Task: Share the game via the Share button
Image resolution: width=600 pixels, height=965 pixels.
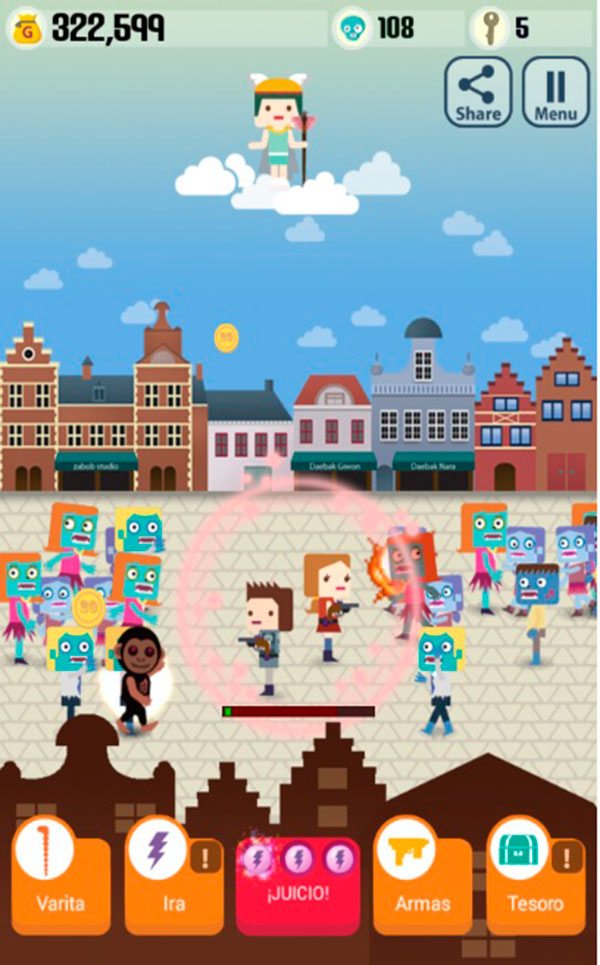Action: (x=478, y=91)
